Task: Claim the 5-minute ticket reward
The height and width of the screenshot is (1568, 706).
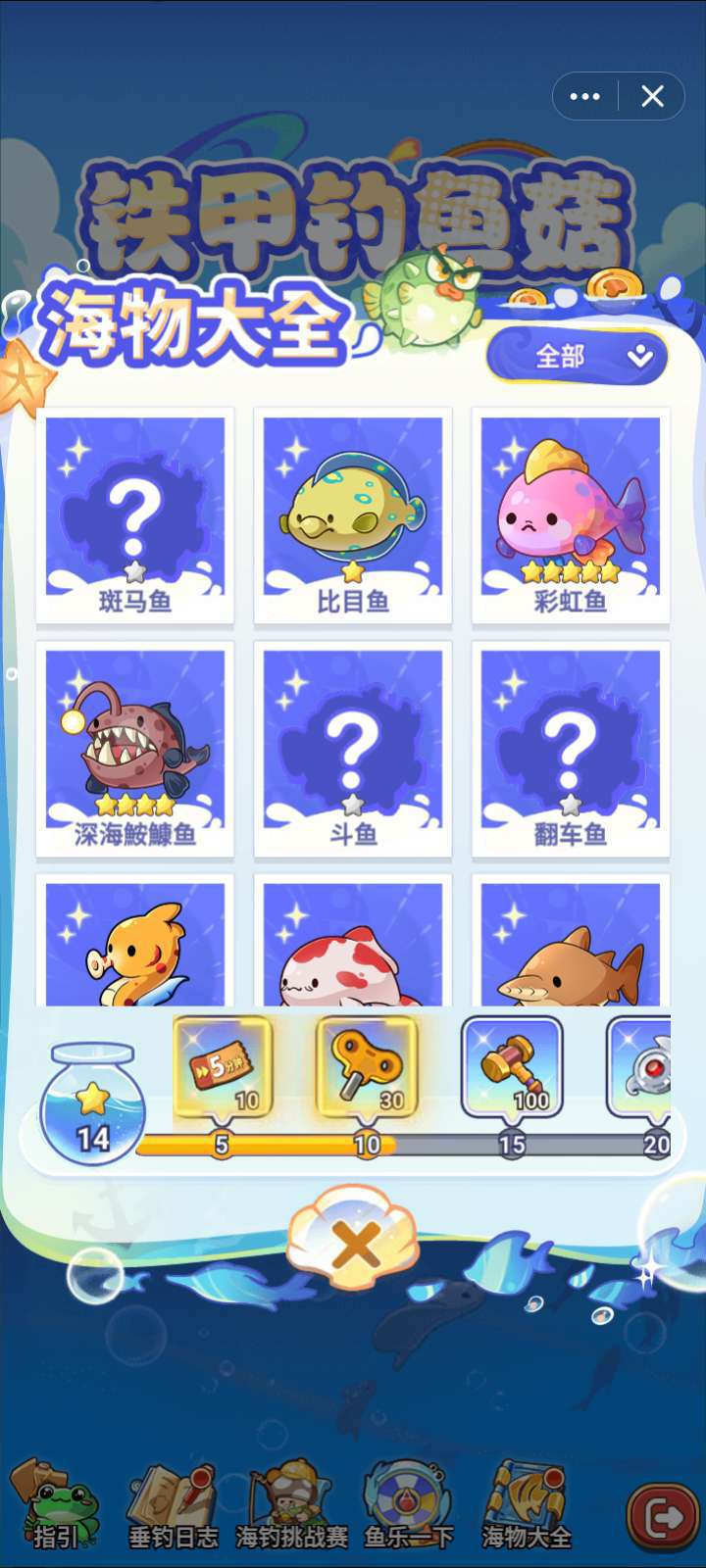Action: 224,1067
